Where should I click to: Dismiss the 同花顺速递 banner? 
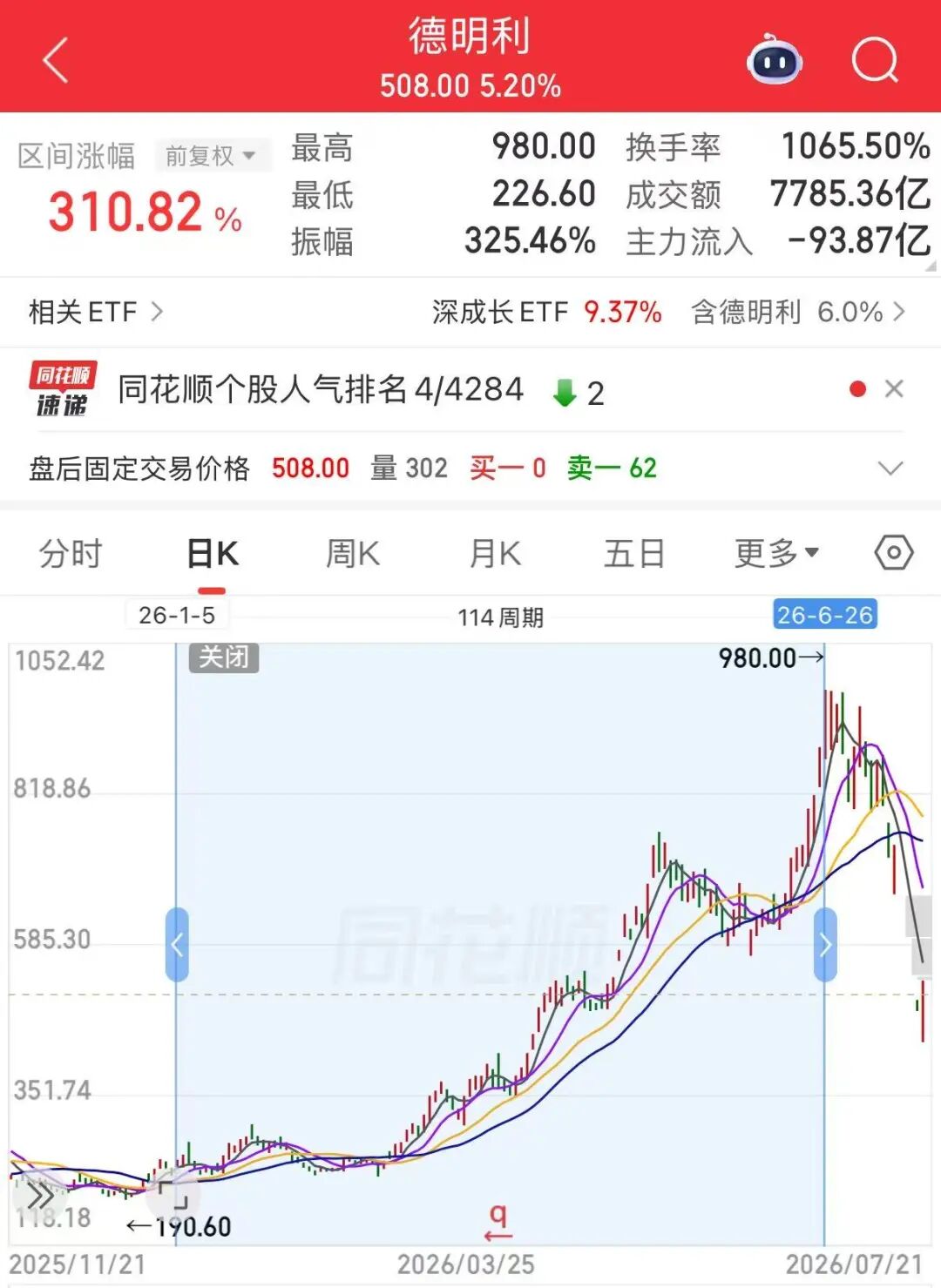coord(894,388)
